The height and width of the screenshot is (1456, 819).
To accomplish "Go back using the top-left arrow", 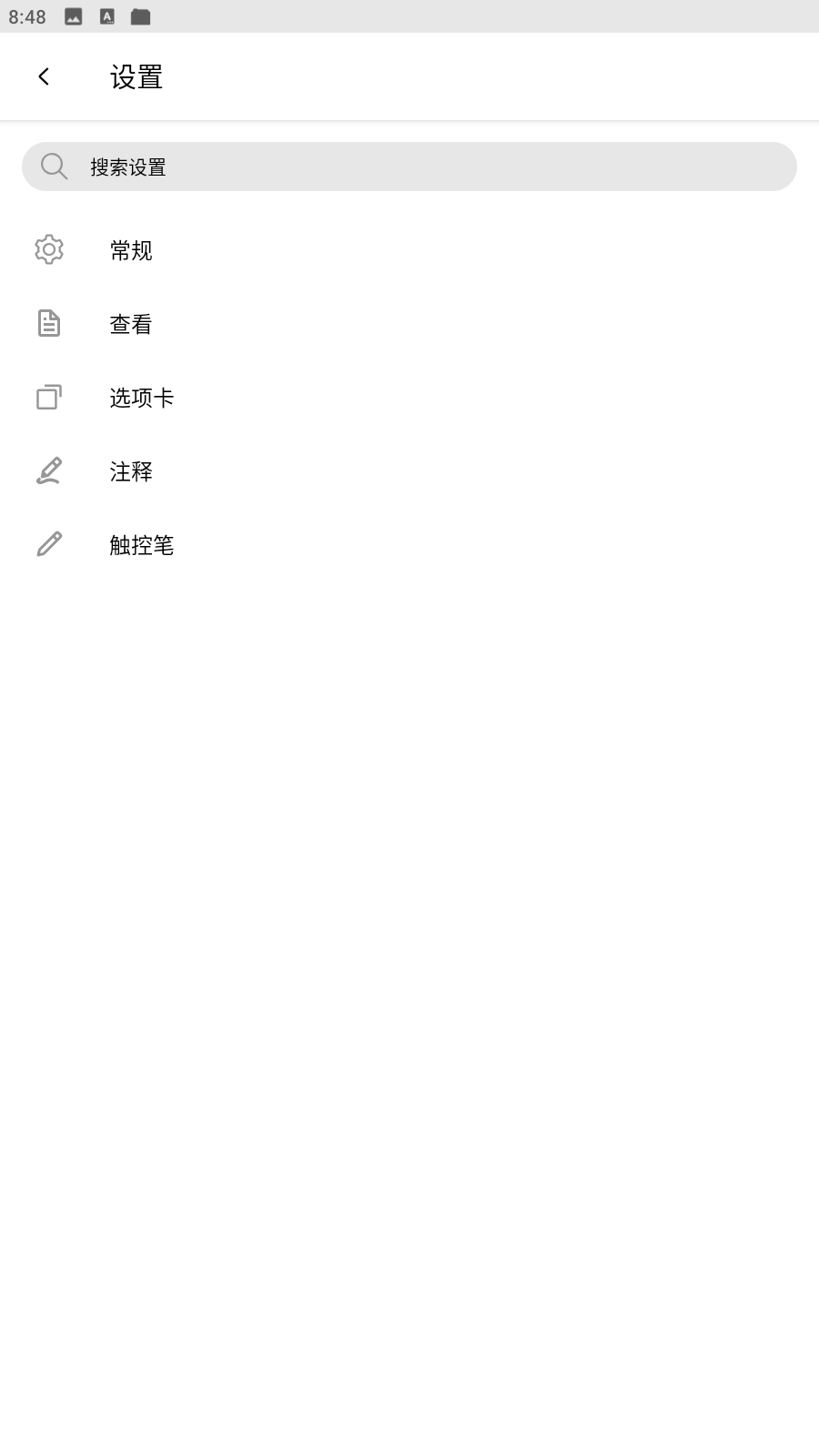I will pyautogui.click(x=44, y=76).
